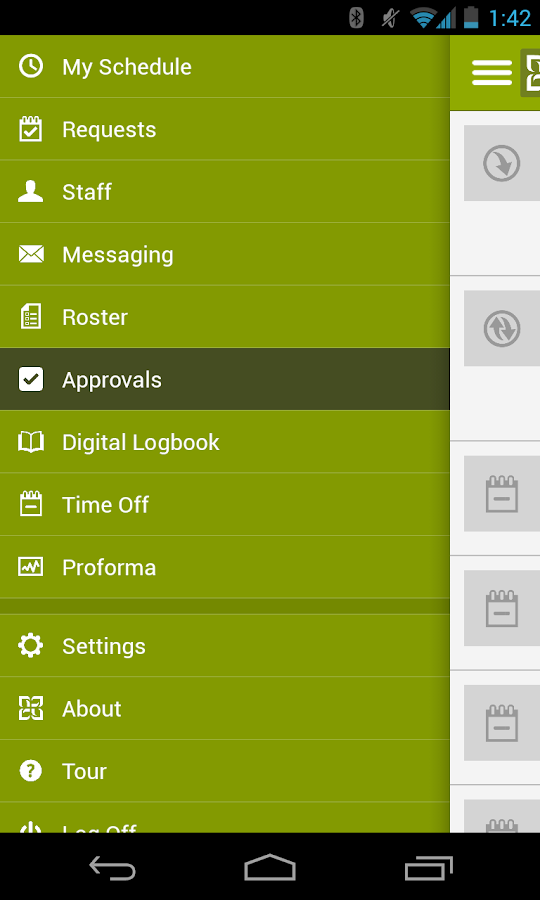Open the Staff section
Screen dimensions: 540x900
(x=224, y=192)
